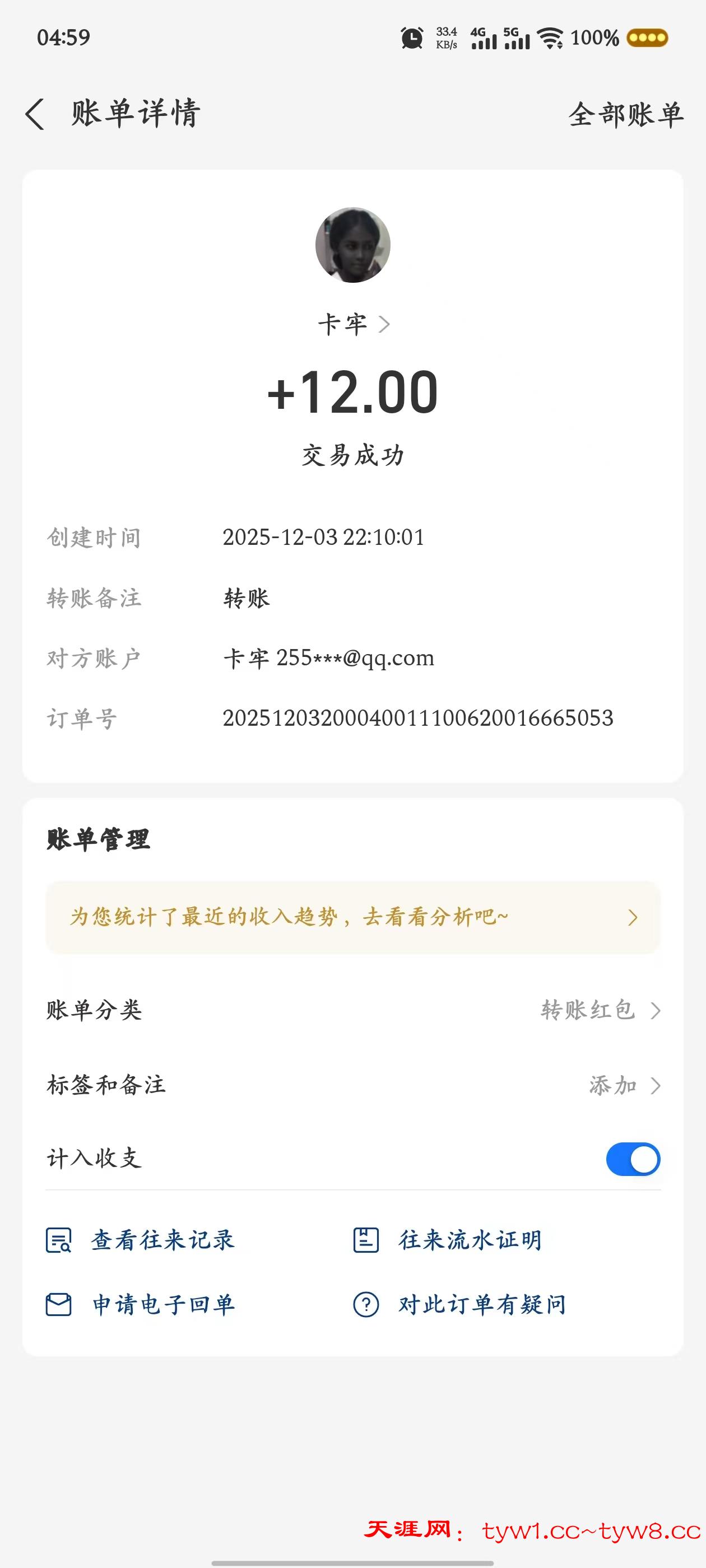Image resolution: width=706 pixels, height=1568 pixels.
Task: Change 账单分类 category
Action: click(600, 1010)
